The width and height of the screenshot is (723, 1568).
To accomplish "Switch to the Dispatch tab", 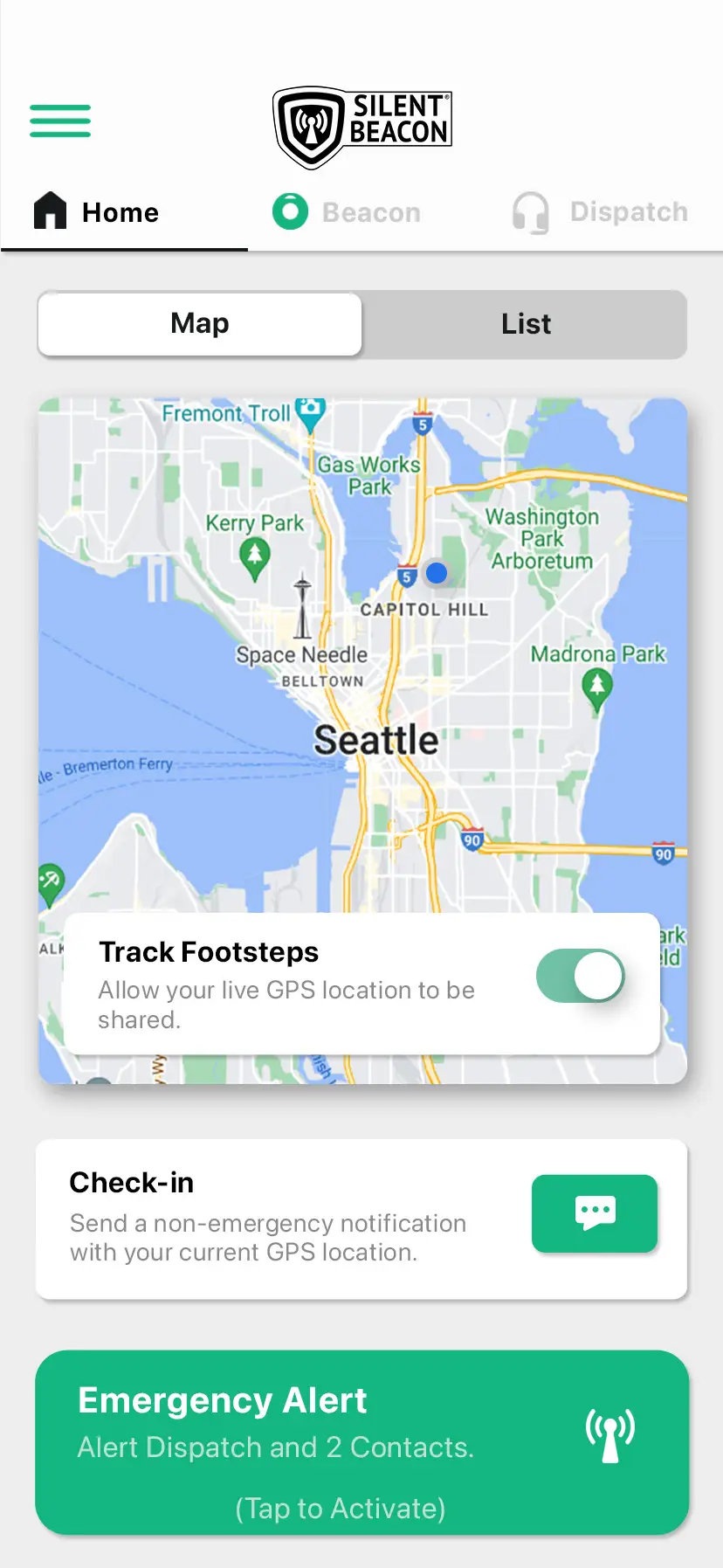I will pyautogui.click(x=601, y=212).
